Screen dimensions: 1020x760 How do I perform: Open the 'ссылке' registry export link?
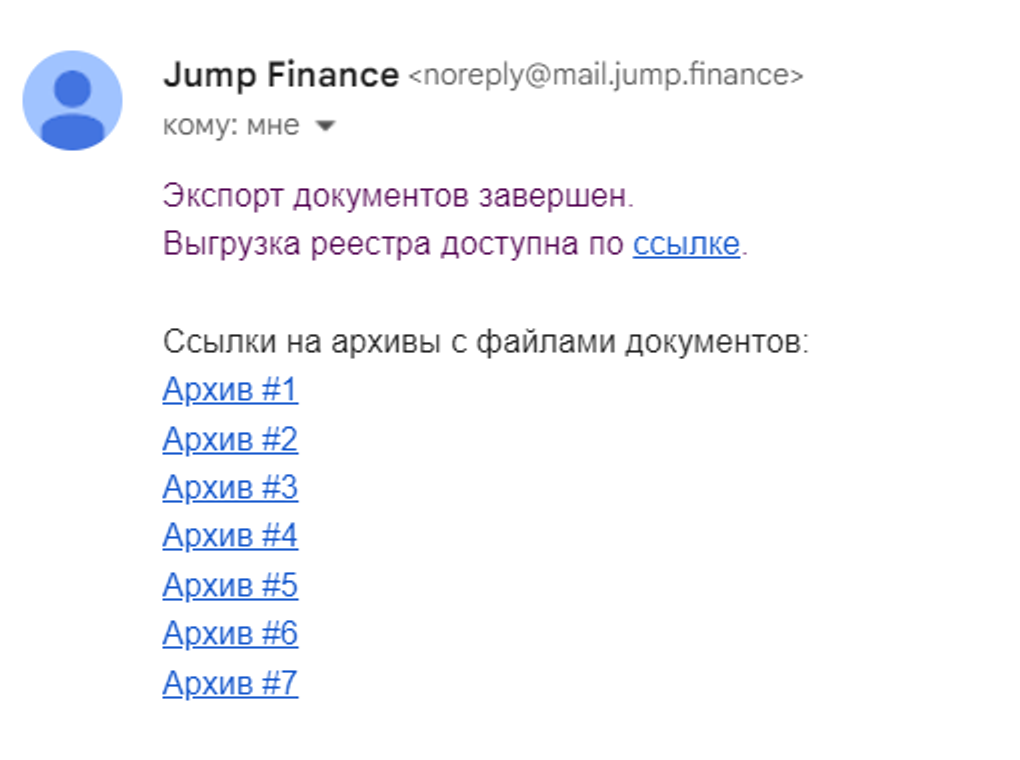(x=686, y=244)
